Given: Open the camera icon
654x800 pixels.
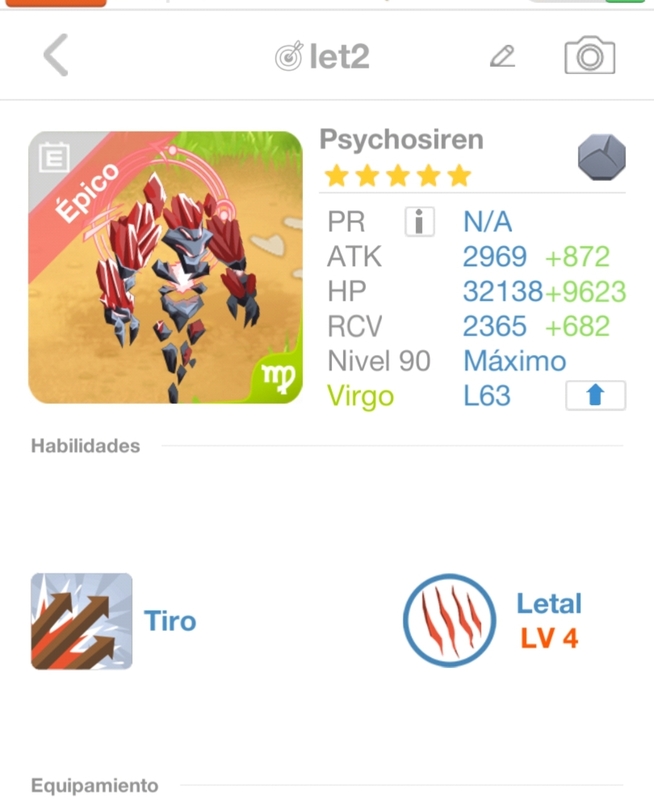Looking at the screenshot, I should pyautogui.click(x=589, y=56).
